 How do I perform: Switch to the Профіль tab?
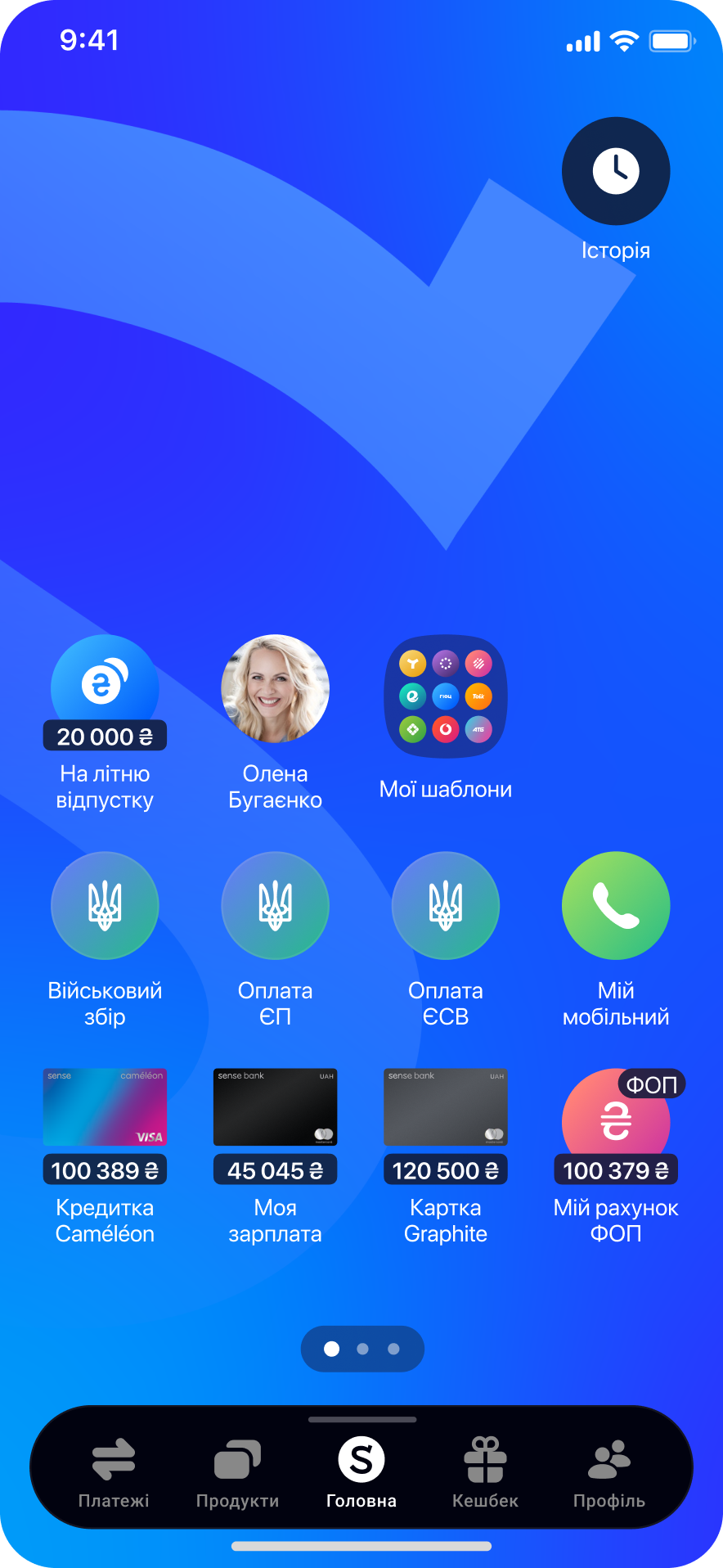pyautogui.click(x=609, y=1473)
